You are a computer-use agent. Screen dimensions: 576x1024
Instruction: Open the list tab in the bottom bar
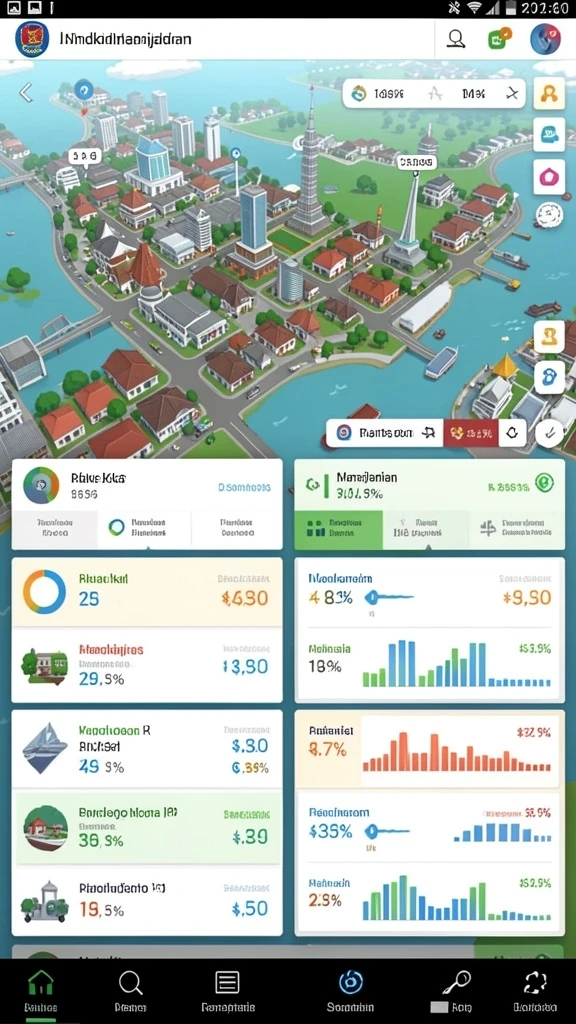227,989
